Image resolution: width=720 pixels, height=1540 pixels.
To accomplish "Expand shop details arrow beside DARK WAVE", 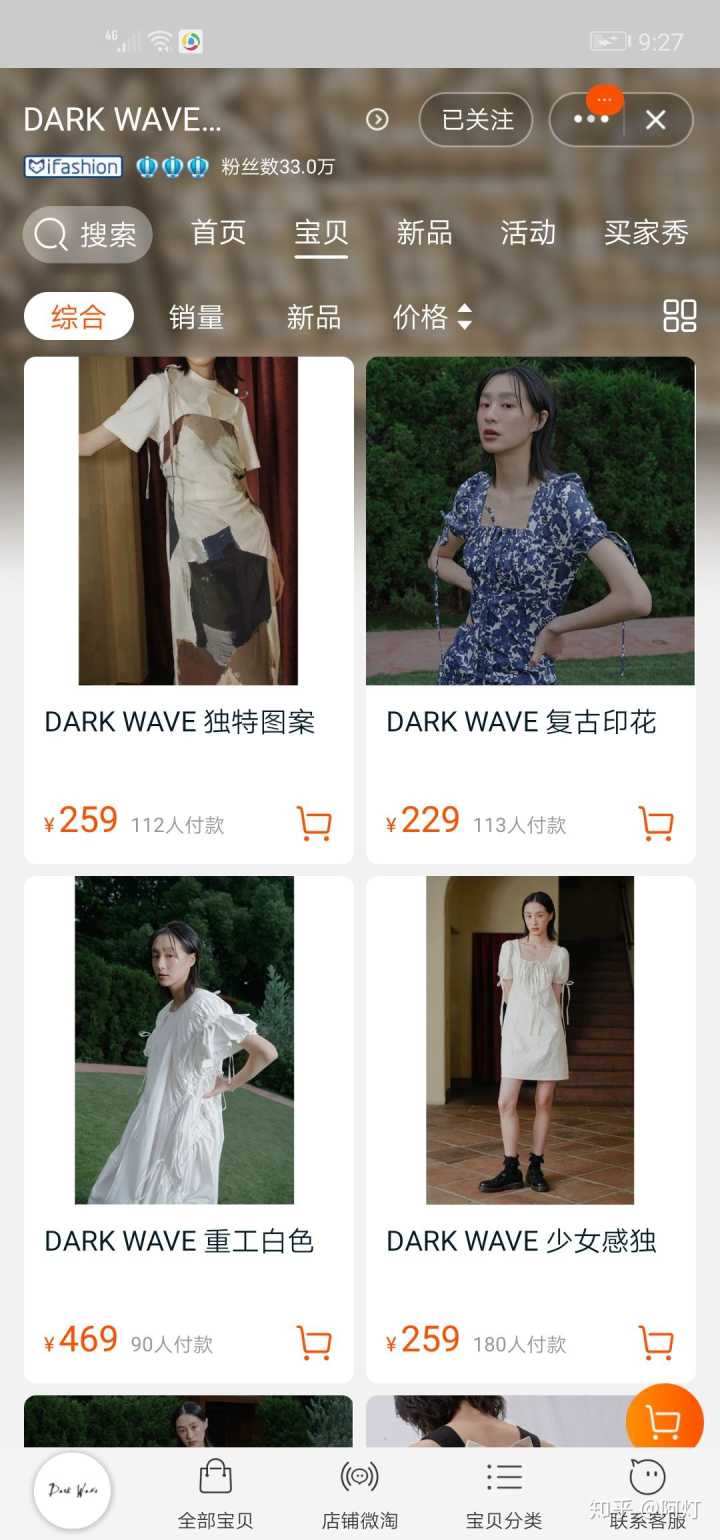I will [377, 120].
